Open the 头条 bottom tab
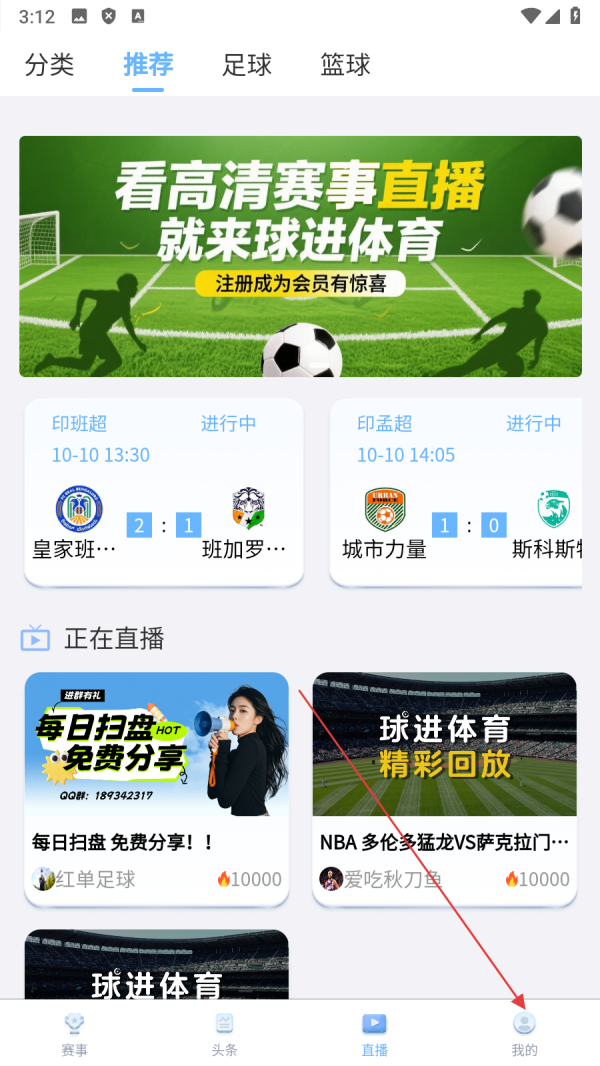 click(x=225, y=1034)
